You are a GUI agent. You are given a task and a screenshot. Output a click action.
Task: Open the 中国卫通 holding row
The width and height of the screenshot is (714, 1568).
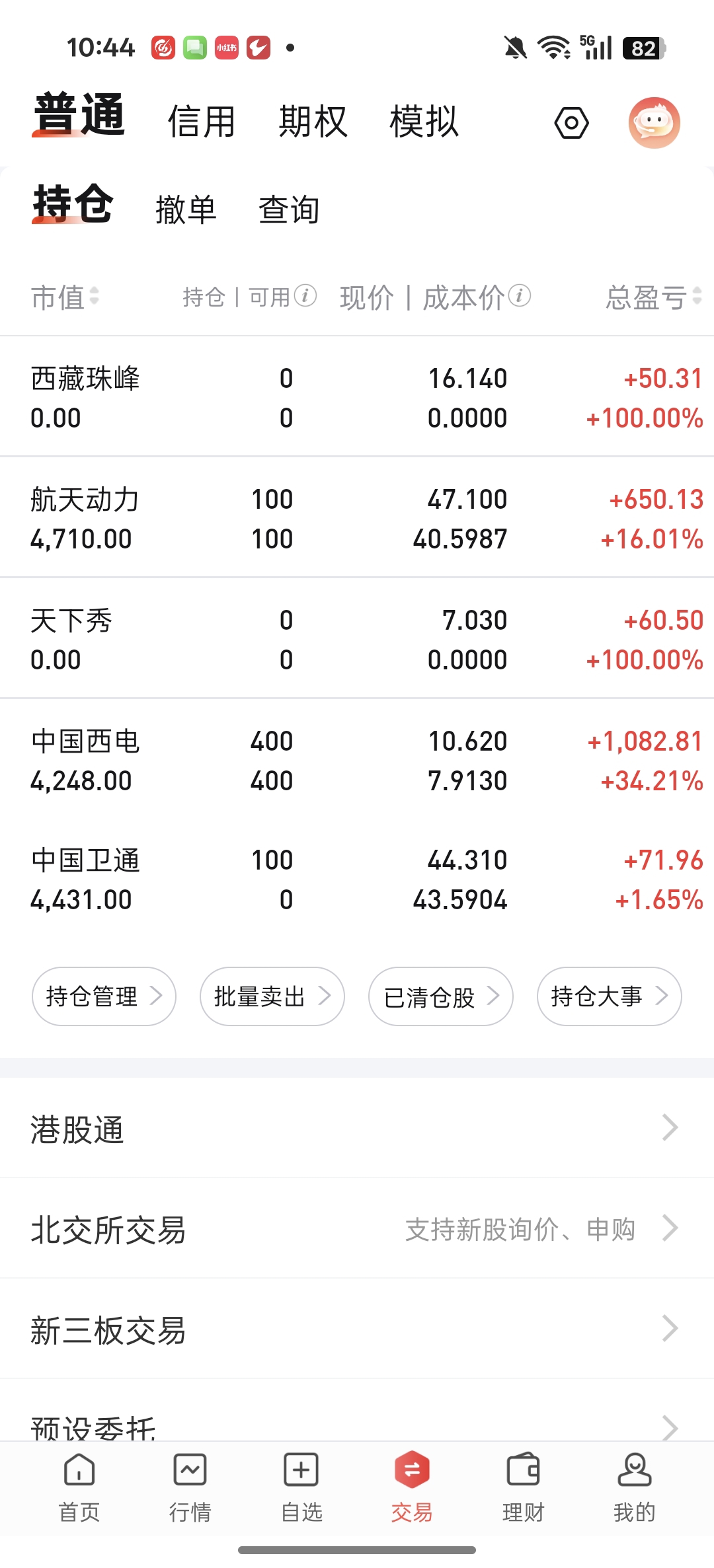pos(357,879)
